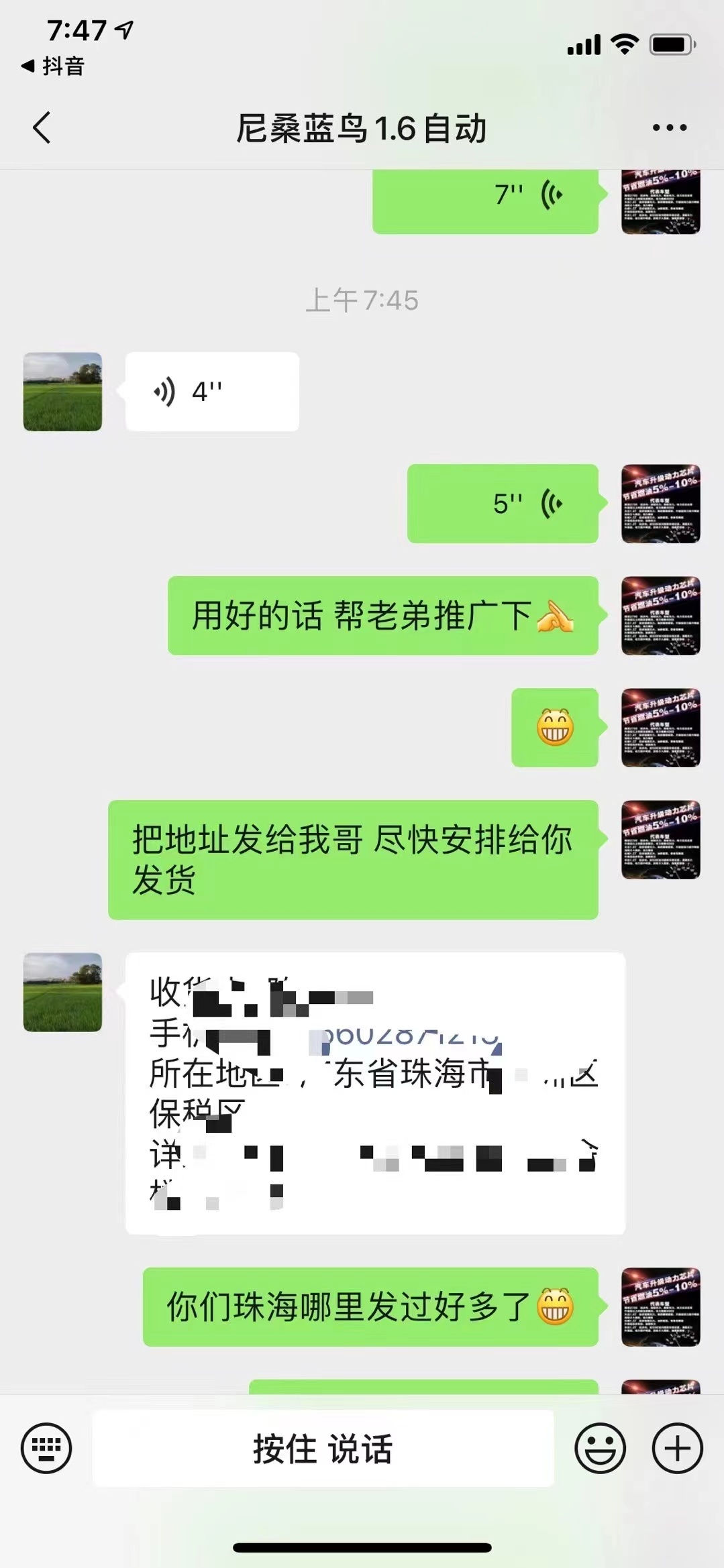This screenshot has width=724, height=1568.
Task: Switch to keyboard input
Action: tap(46, 1448)
